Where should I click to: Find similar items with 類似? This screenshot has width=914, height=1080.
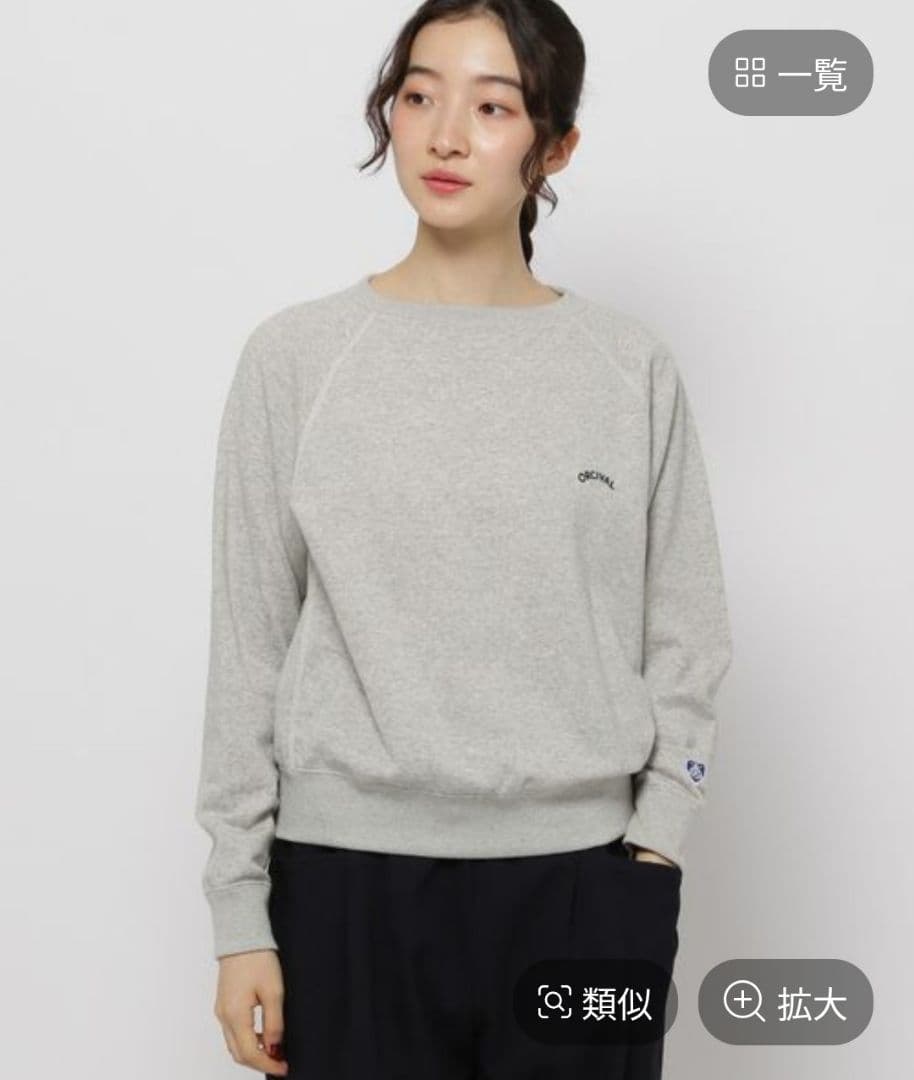(596, 1002)
